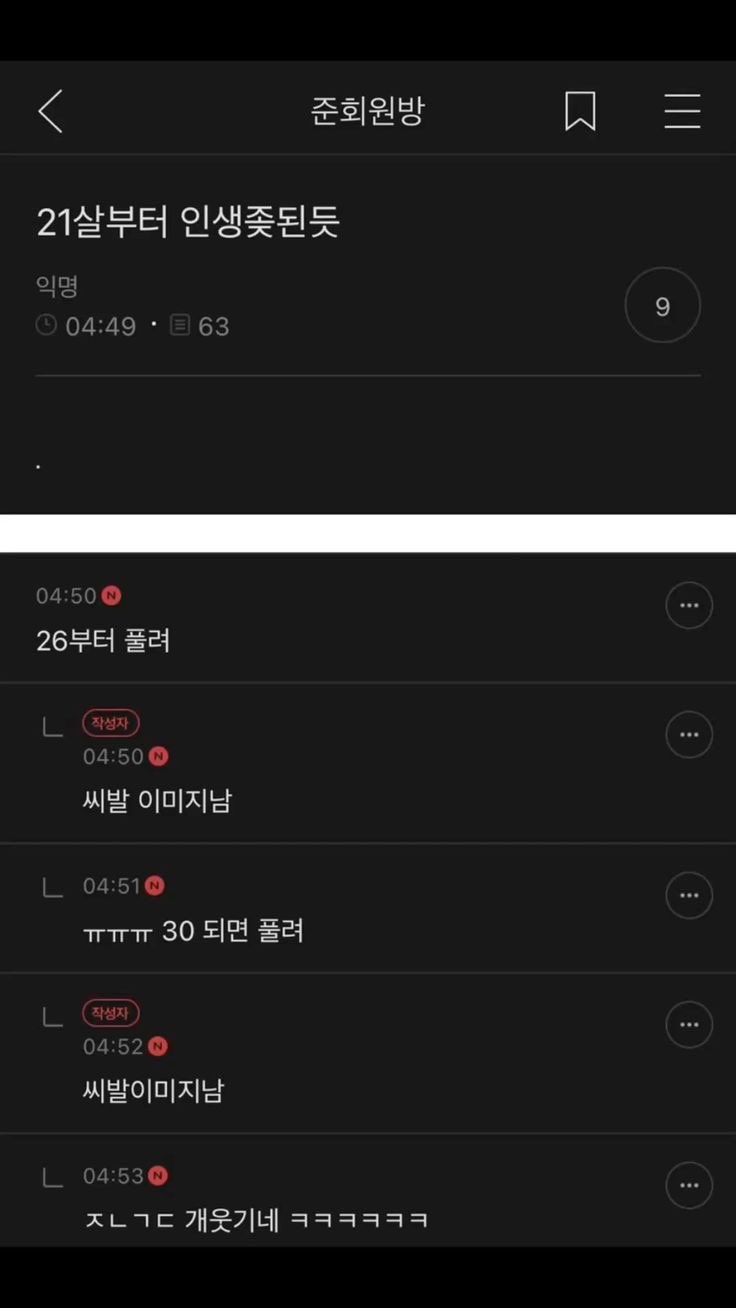Bookmark this post
Viewport: 736px width, 1308px height.
[x=580, y=111]
